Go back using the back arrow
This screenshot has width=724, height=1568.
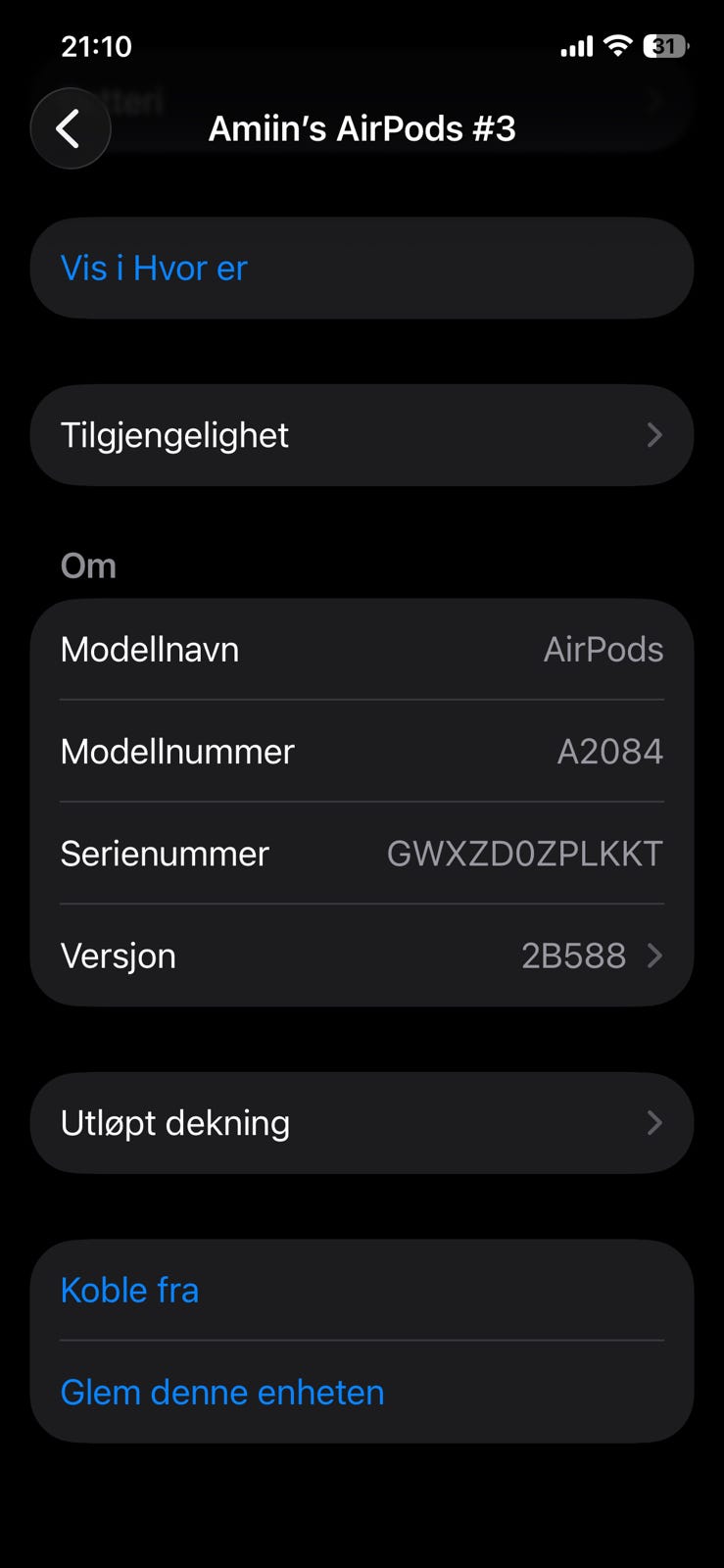pyautogui.click(x=70, y=128)
